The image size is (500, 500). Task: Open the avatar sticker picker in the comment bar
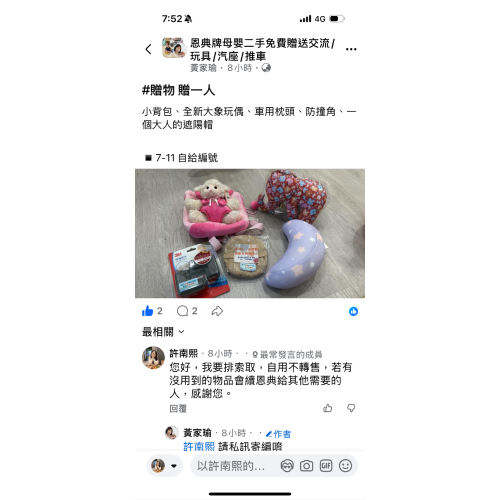[287, 466]
